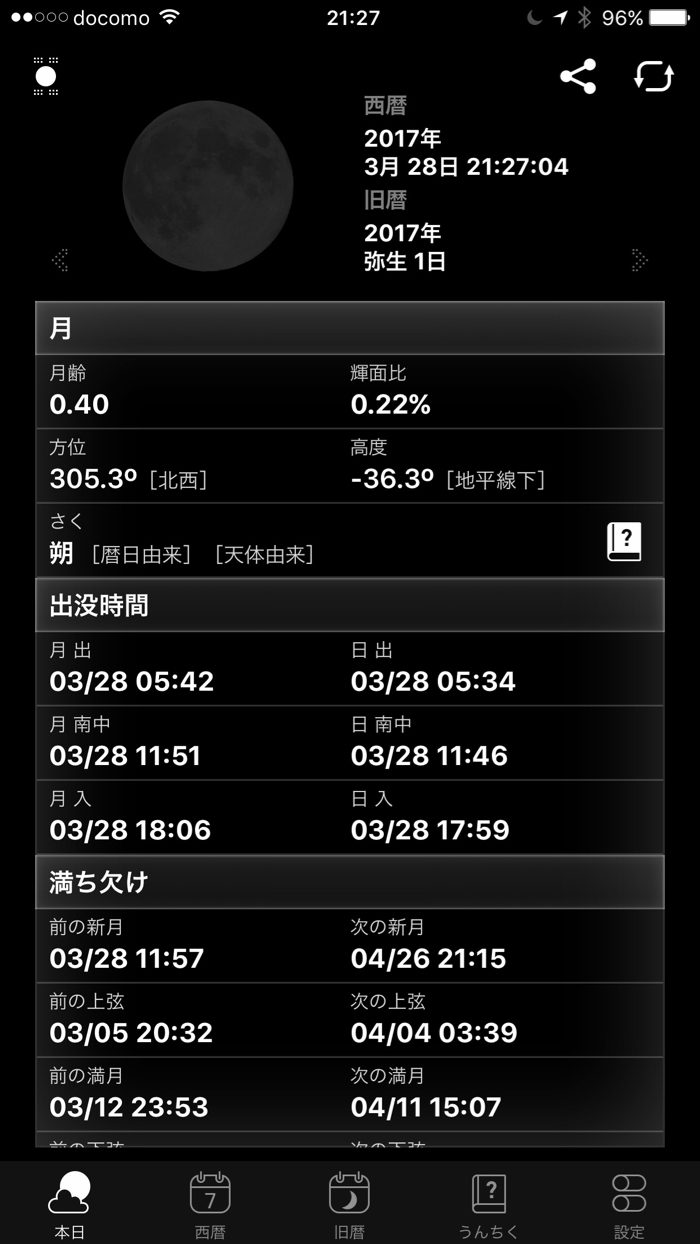This screenshot has width=700, height=1244.
Task: Share the moon information
Action: 577,77
